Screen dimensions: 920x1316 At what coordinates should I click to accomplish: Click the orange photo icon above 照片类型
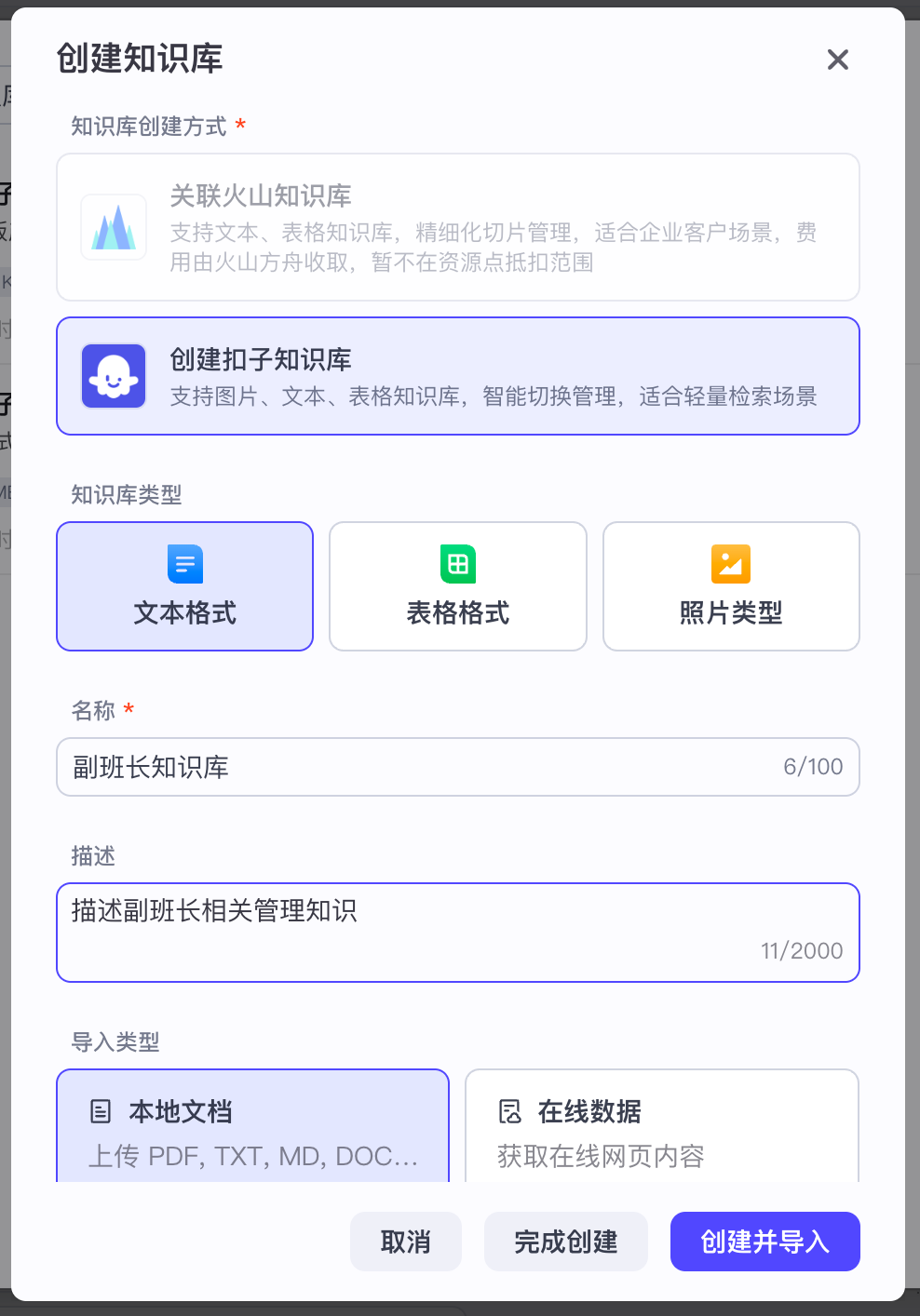[x=730, y=563]
